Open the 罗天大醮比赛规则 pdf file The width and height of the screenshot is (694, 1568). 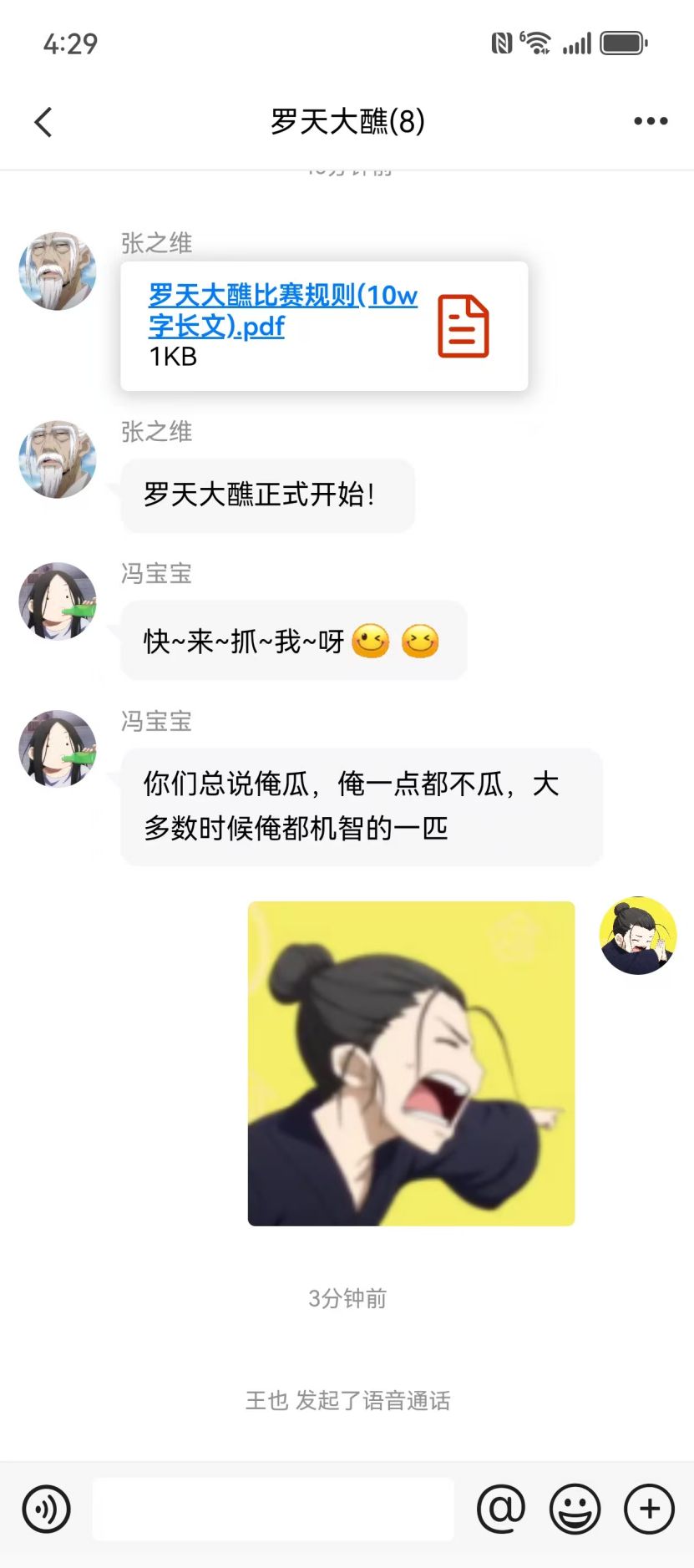[323, 326]
